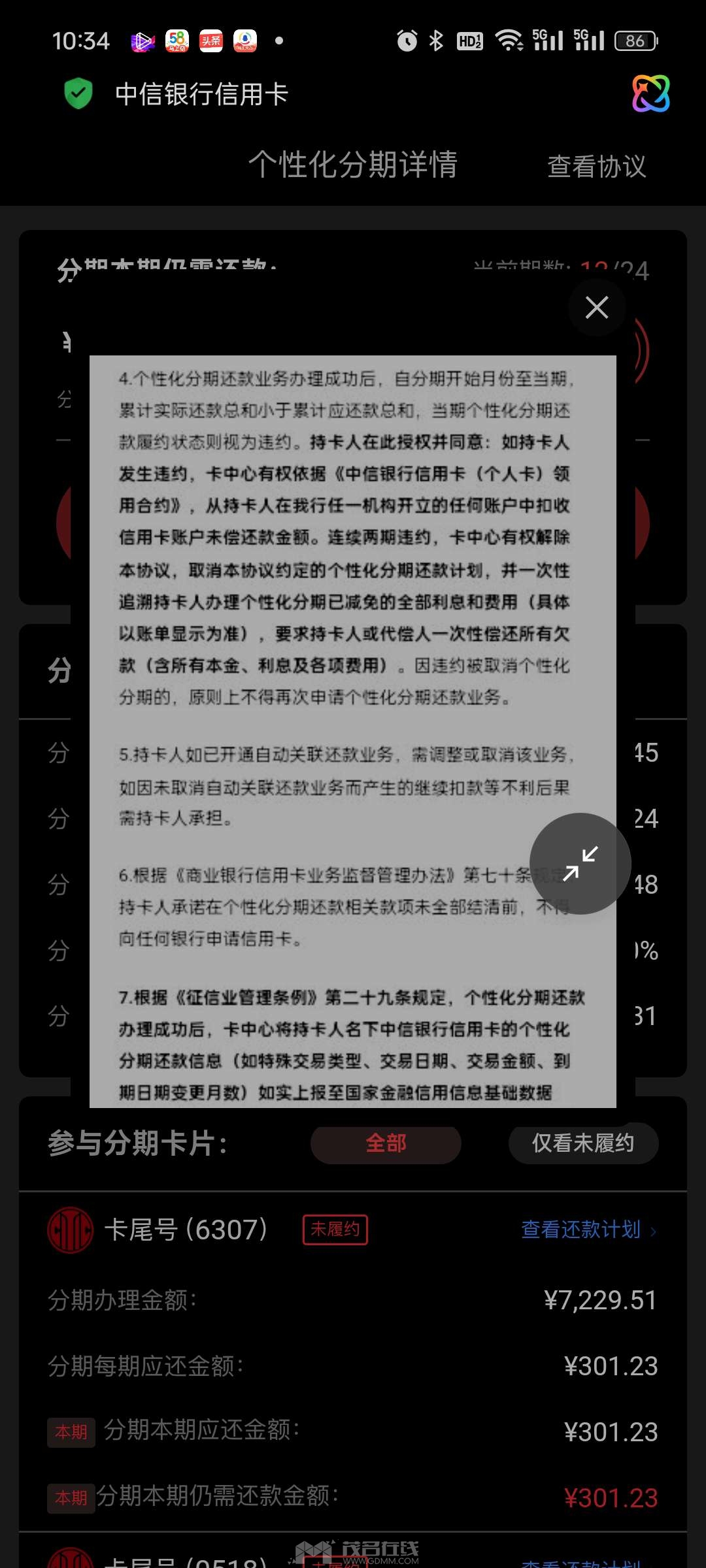Open the colorful assistant icon
Viewport: 706px width, 1568px height.
pyautogui.click(x=650, y=93)
